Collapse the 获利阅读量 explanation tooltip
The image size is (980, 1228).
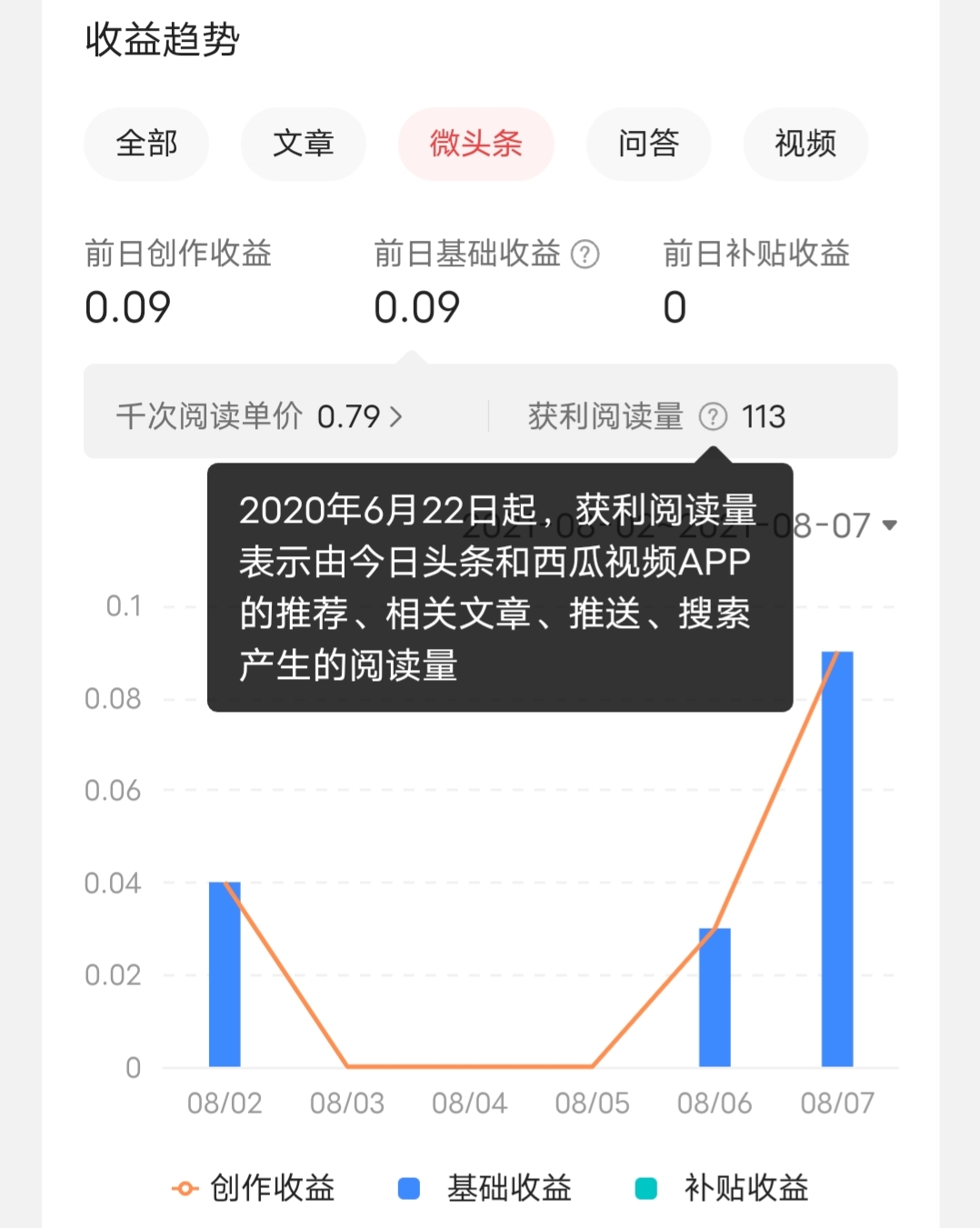click(498, 586)
